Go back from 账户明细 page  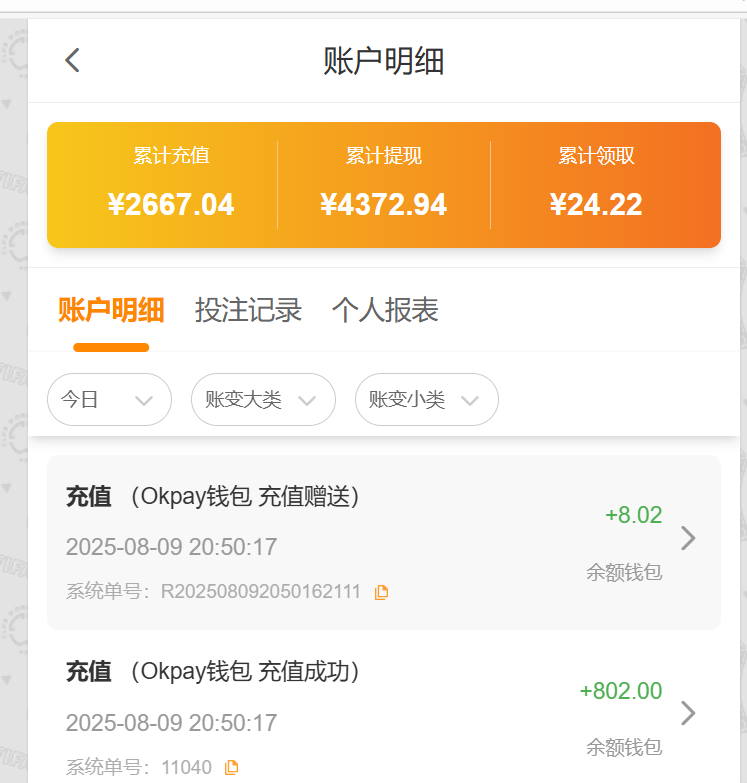(72, 60)
